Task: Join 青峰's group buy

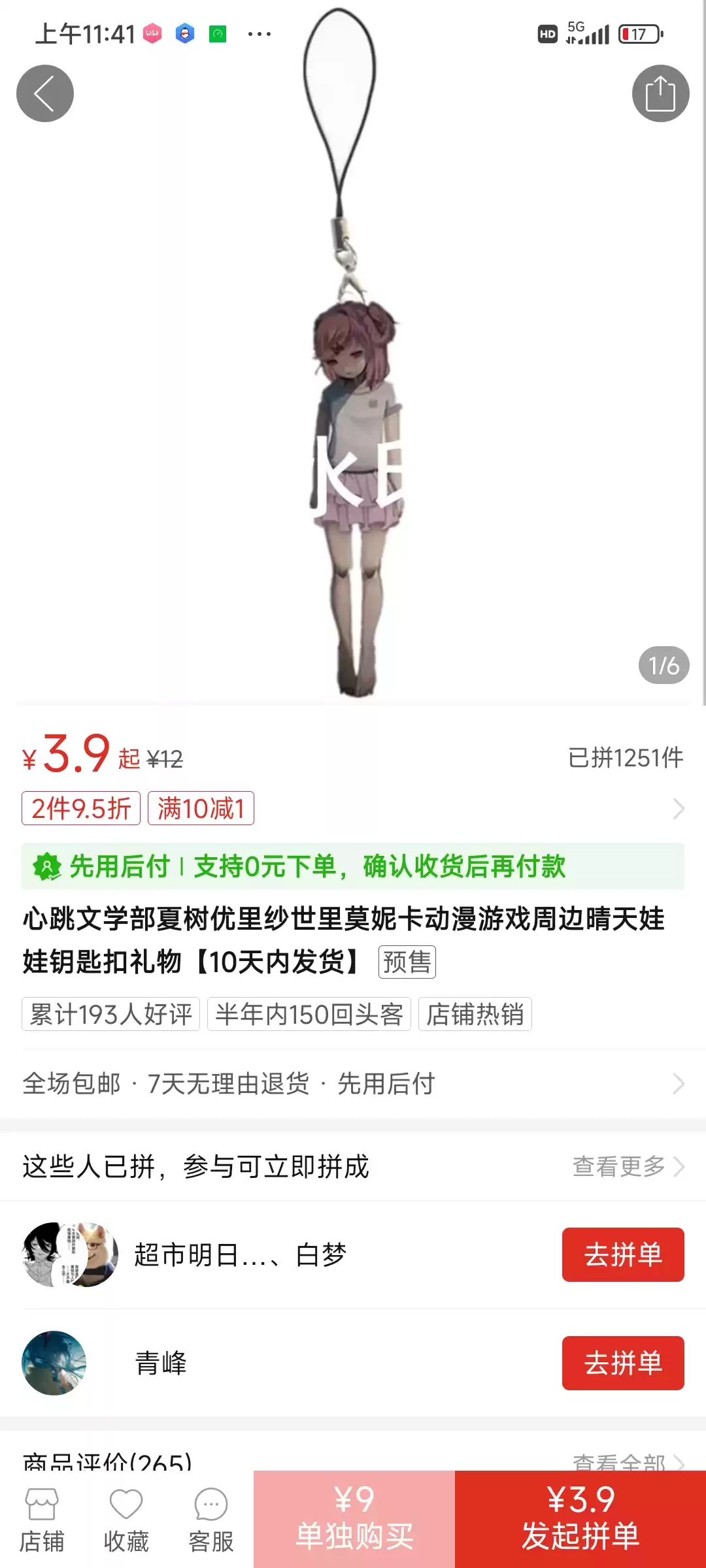Action: pos(622,1363)
